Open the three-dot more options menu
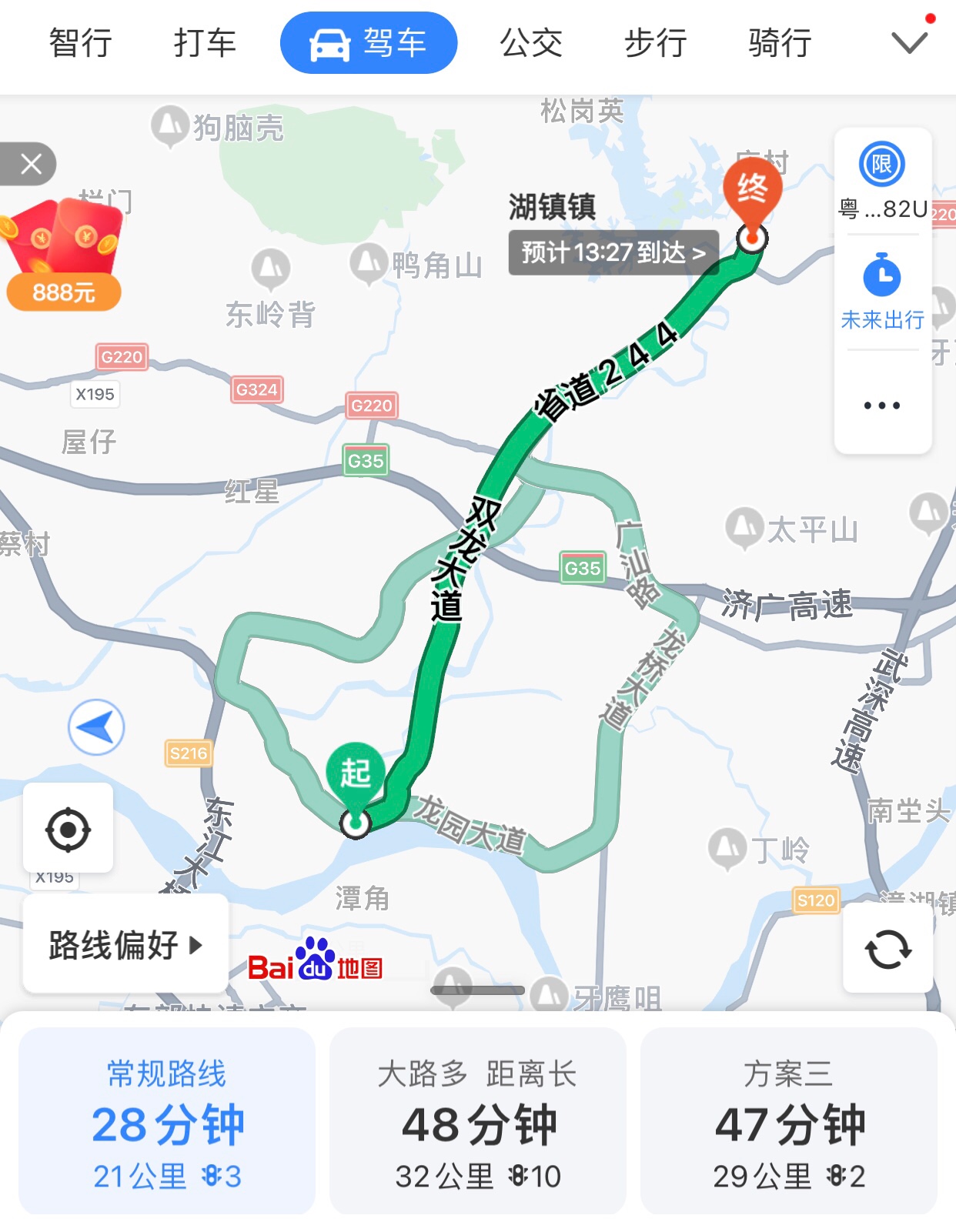 coord(882,406)
